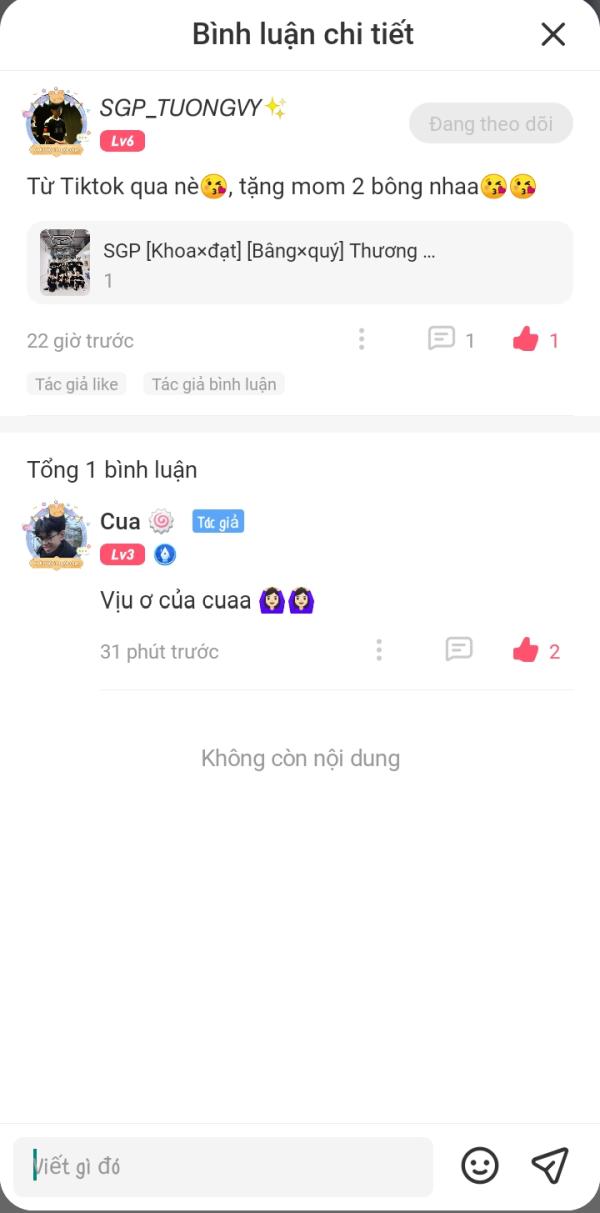Focus the Viết gì đó text field
The height and width of the screenshot is (1213, 600).
[x=223, y=1167]
